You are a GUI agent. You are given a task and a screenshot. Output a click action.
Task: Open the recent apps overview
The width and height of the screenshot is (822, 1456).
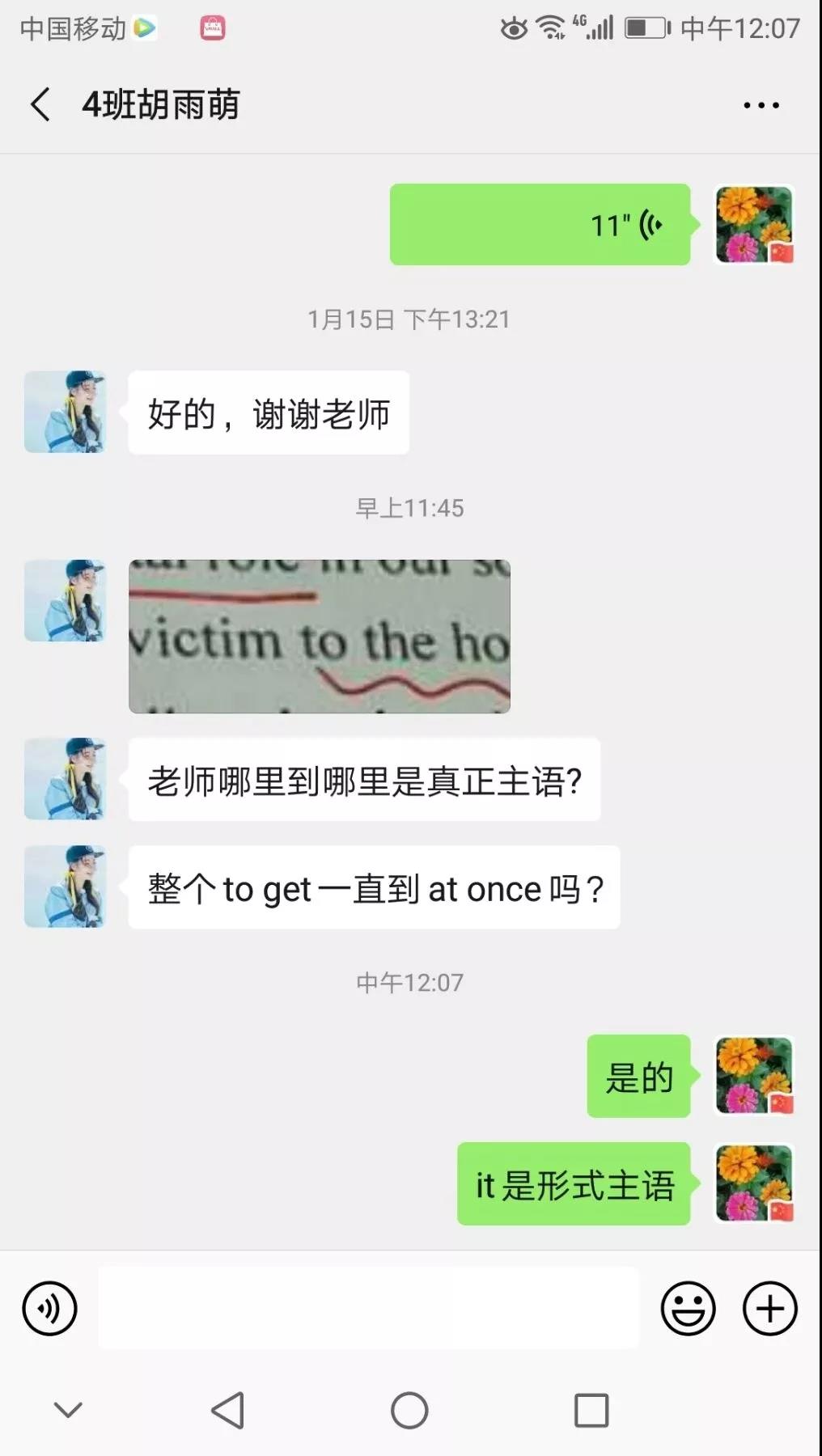point(591,1410)
